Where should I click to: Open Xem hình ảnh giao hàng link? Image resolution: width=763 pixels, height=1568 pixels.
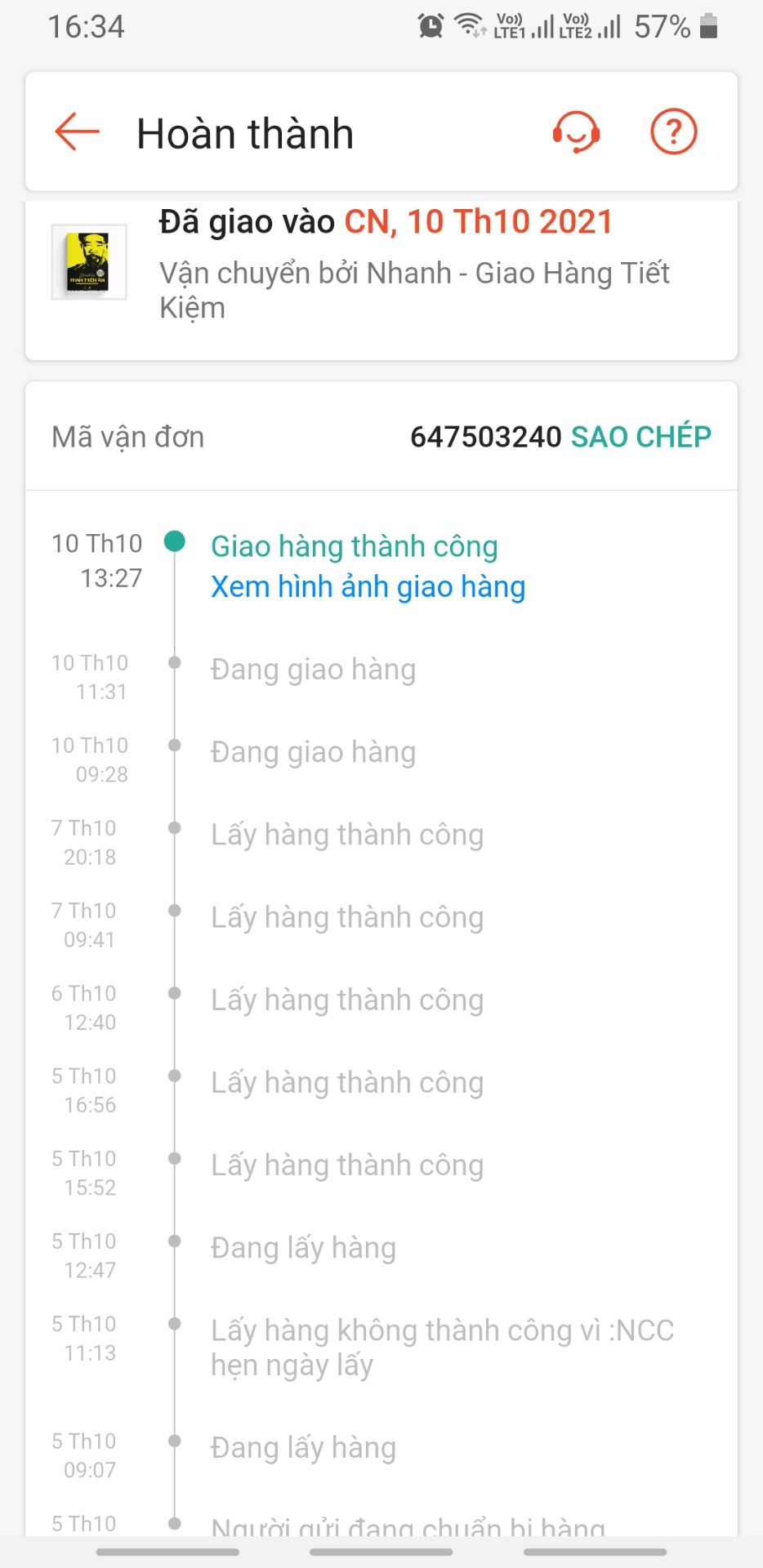coord(368,586)
